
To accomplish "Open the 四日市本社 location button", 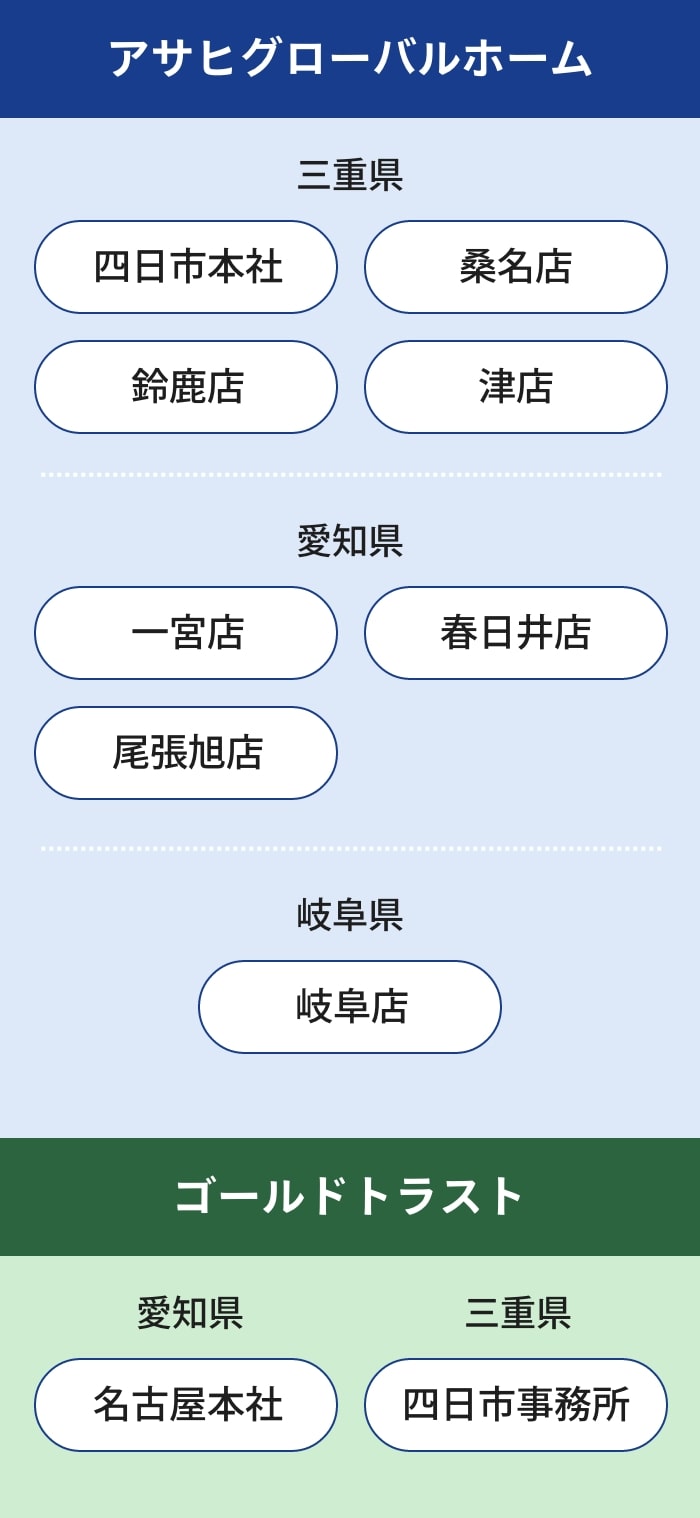I will (186, 267).
